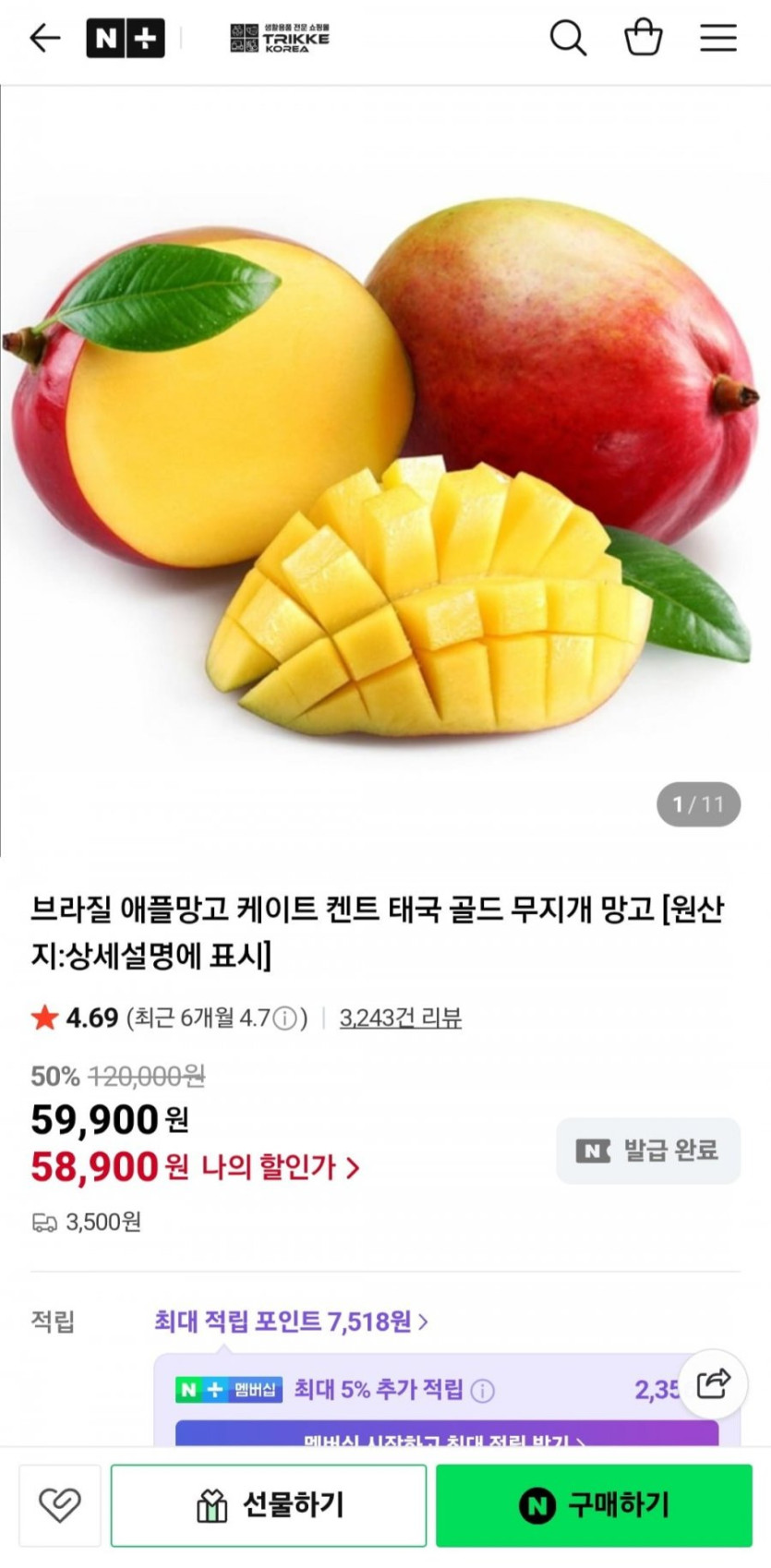Tap 구매하기 to buy now

(x=594, y=1505)
